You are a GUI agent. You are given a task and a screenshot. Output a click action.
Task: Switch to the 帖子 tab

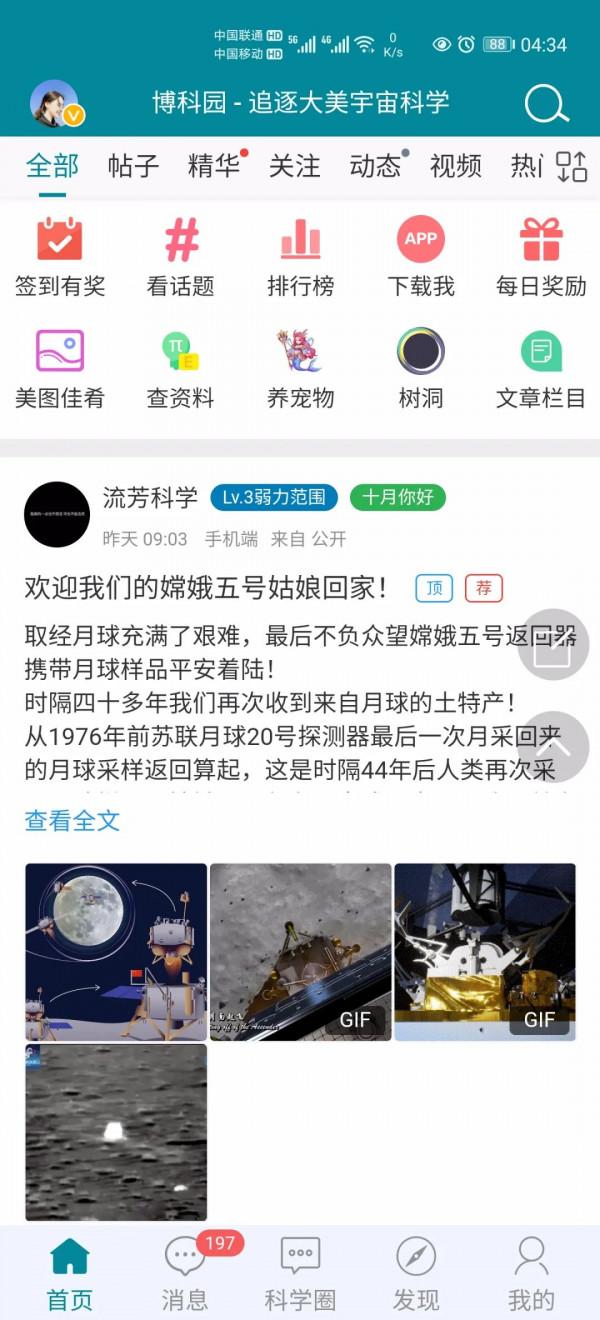[133, 166]
